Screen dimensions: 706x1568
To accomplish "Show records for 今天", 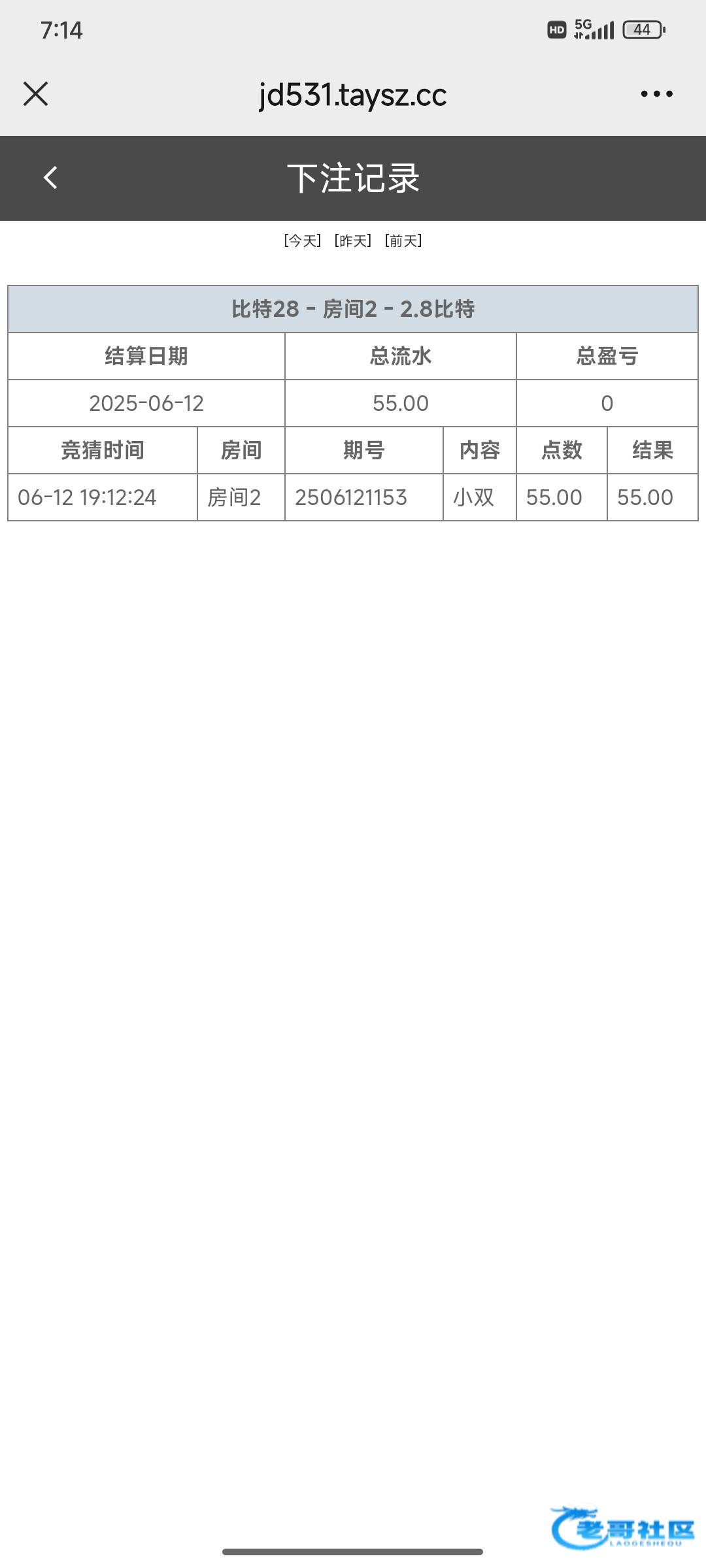I will pos(303,241).
